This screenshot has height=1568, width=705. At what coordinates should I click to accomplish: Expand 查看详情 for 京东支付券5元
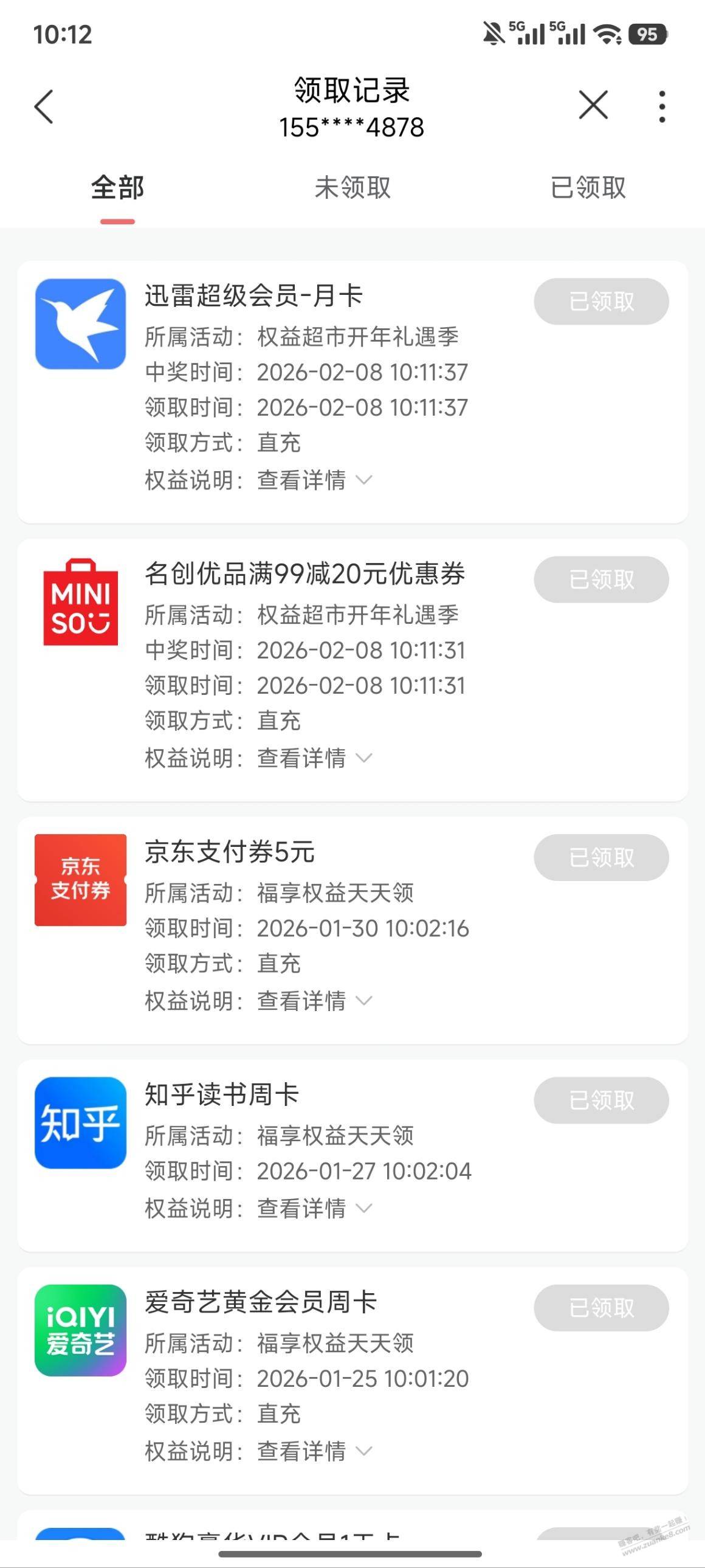point(313,1001)
